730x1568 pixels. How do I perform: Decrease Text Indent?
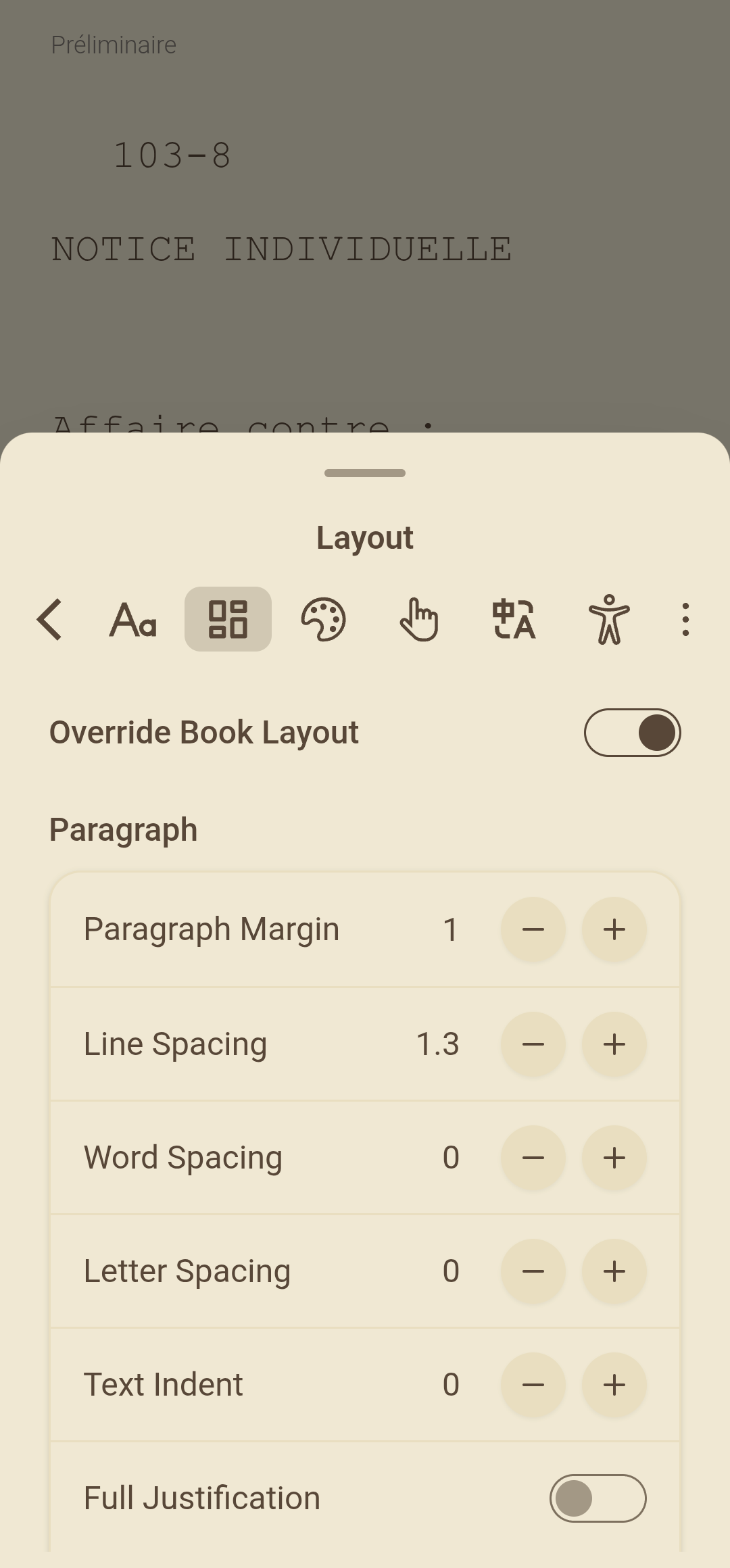tap(533, 1385)
